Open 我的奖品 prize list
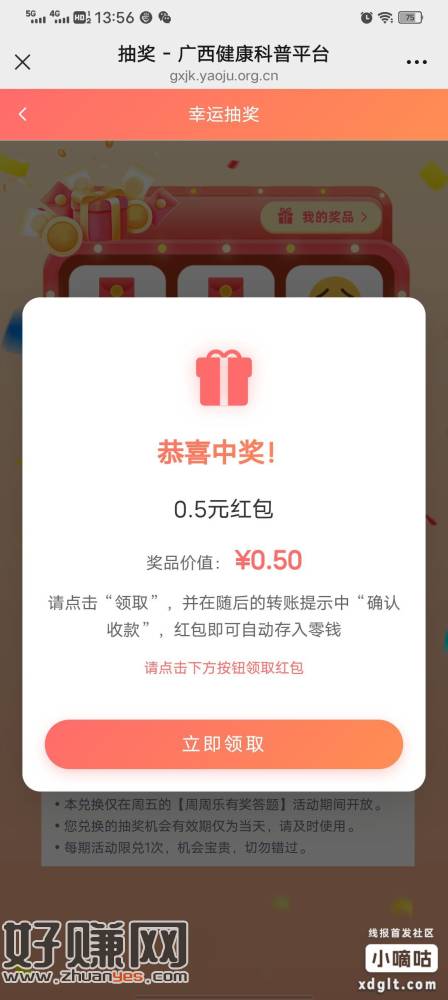 click(321, 217)
